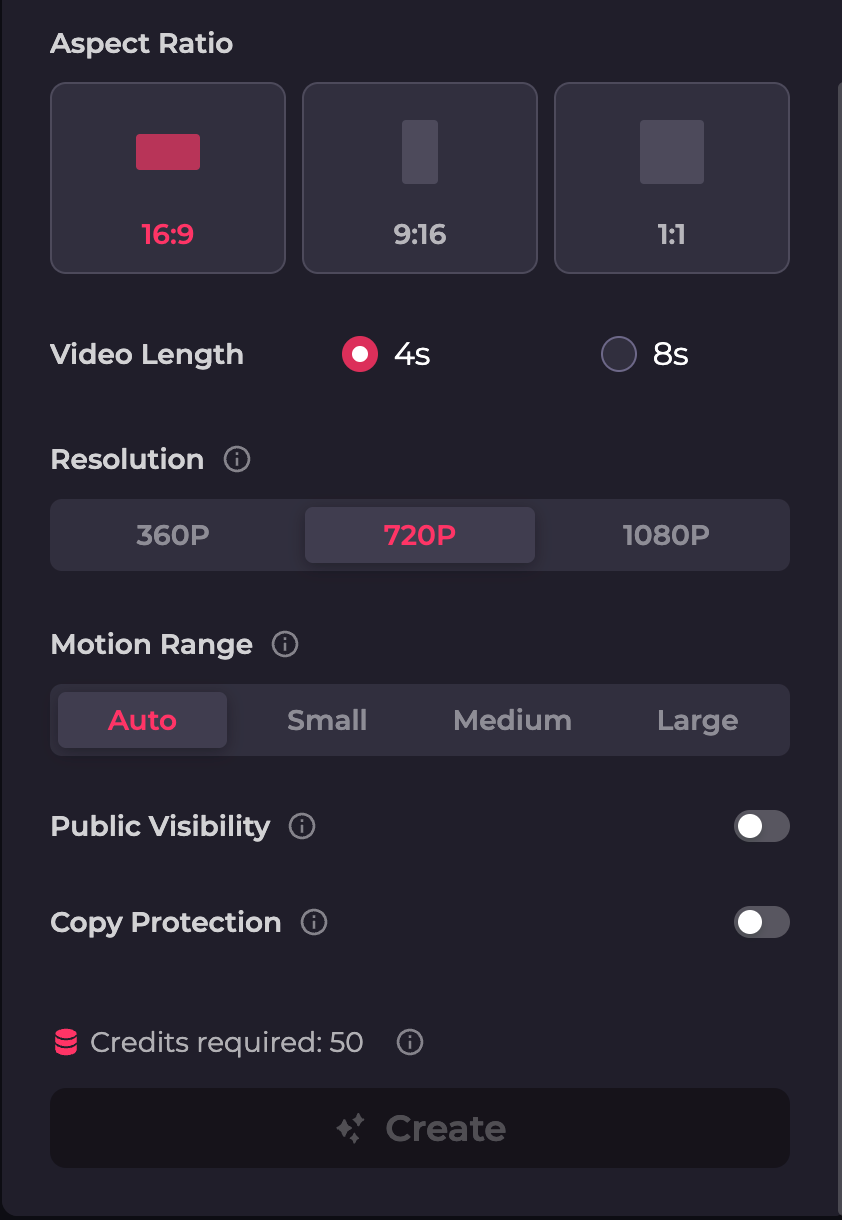The image size is (842, 1220).
Task: Open the Public Visibility info icon
Action: click(302, 826)
